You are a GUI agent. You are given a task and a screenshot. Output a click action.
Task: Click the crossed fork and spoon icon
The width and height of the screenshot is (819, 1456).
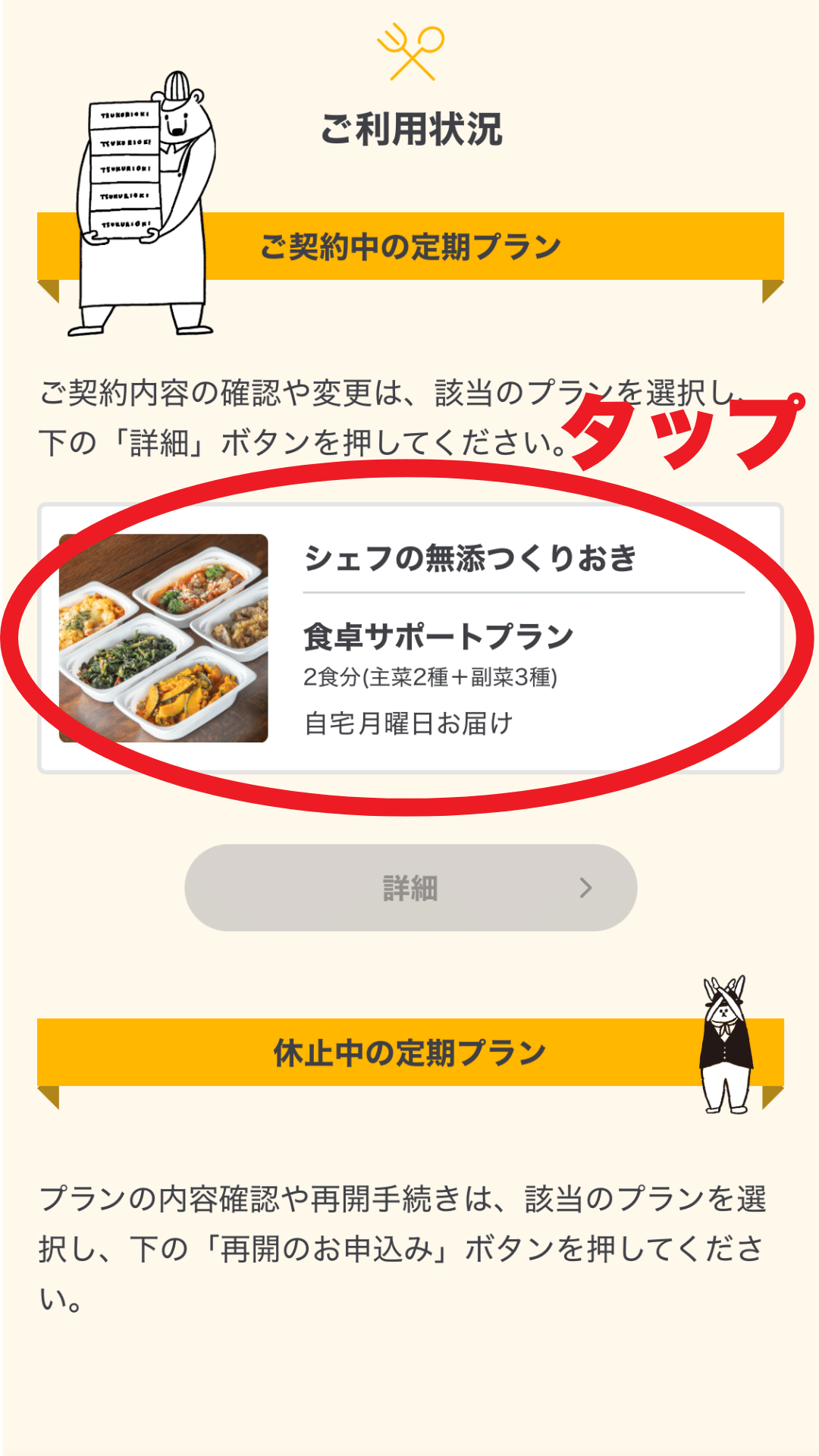pyautogui.click(x=409, y=49)
